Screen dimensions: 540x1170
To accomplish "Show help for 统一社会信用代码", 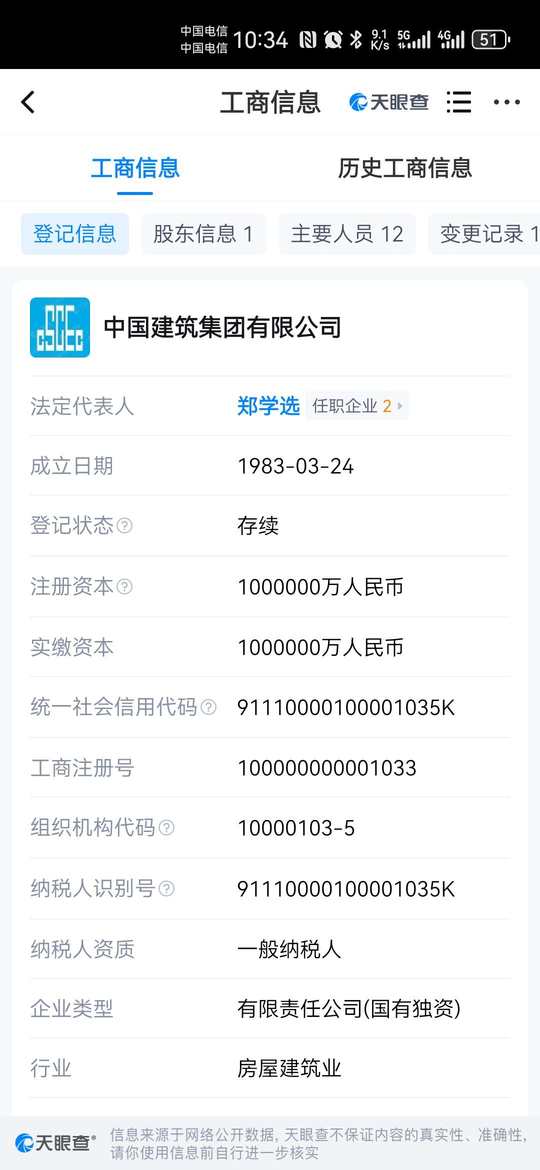I will [209, 707].
